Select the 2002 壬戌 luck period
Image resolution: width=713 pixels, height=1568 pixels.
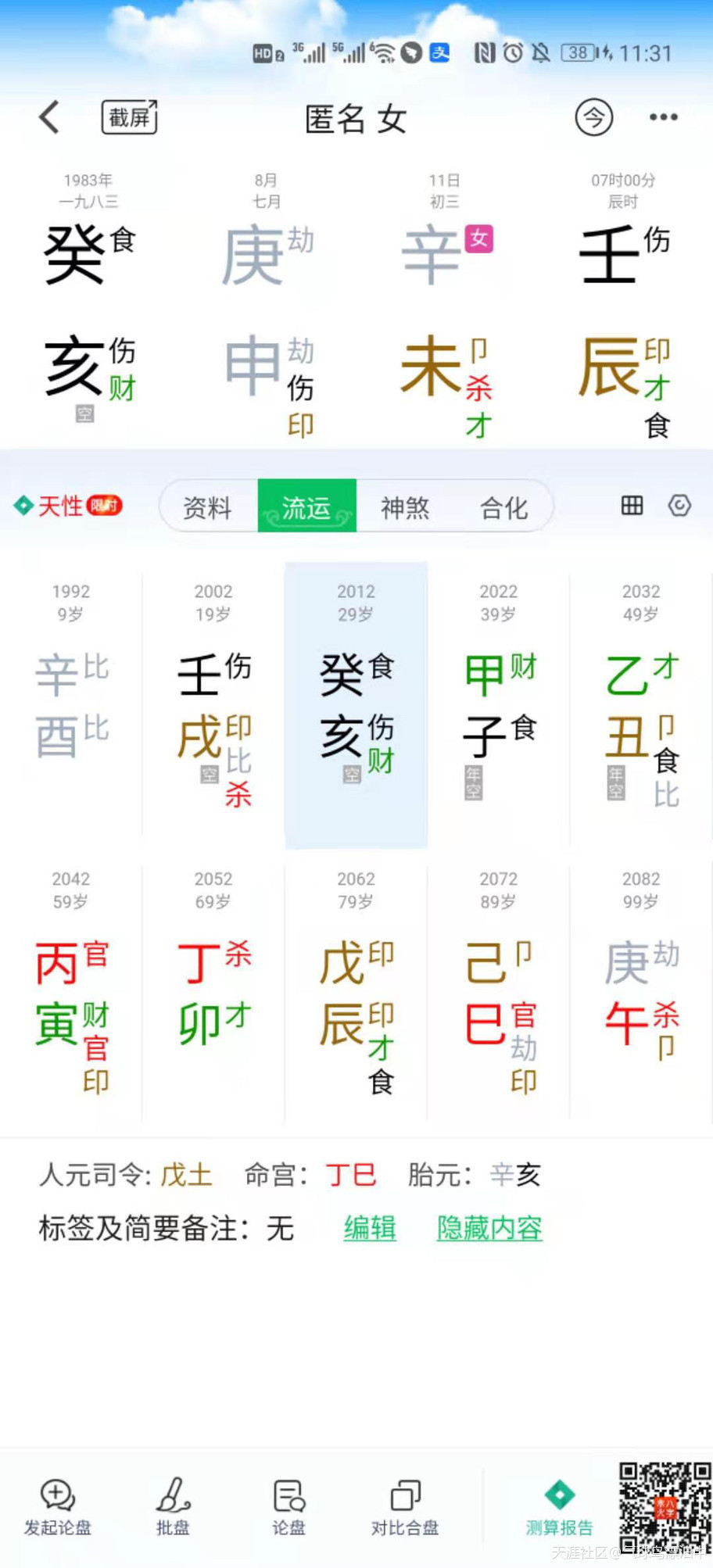click(213, 703)
